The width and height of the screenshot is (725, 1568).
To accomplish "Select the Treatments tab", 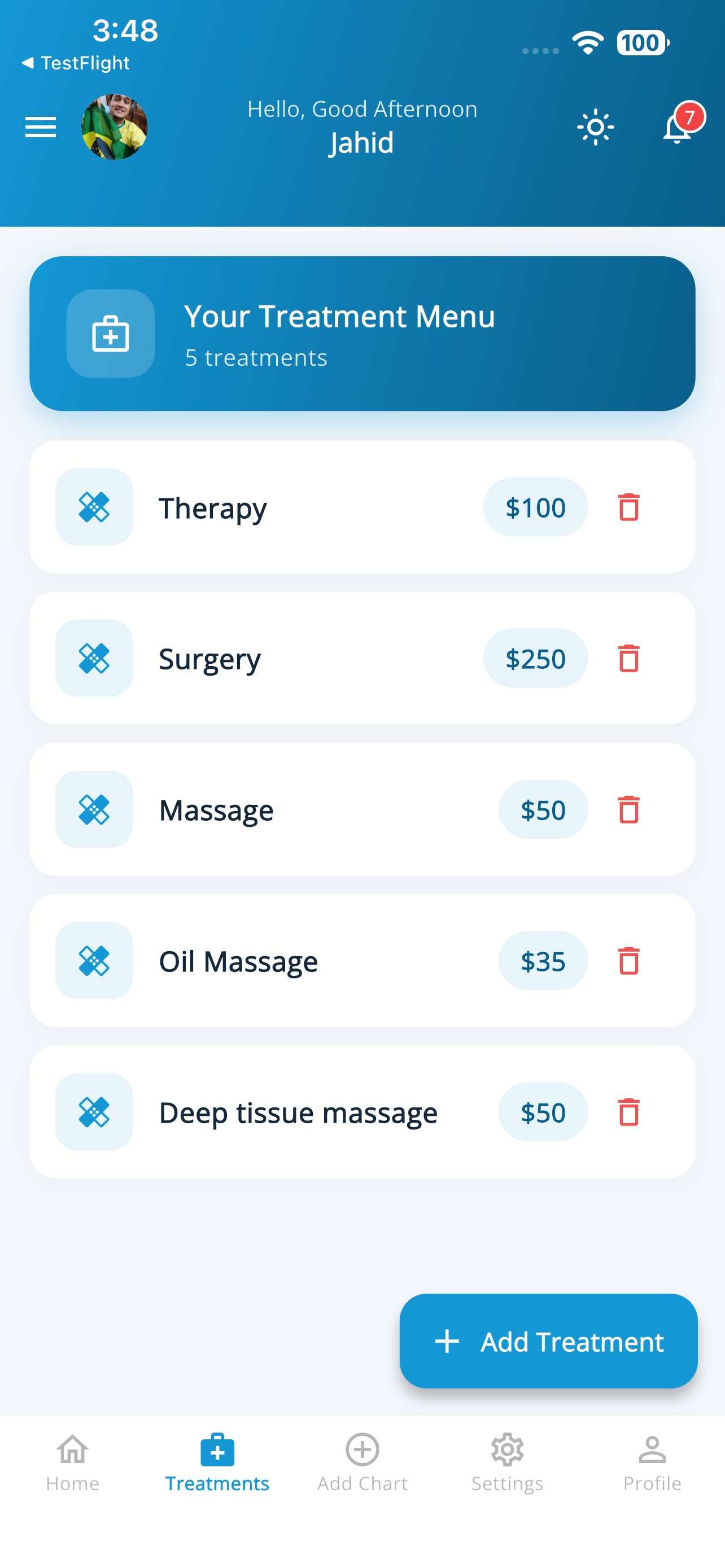I will click(217, 1462).
